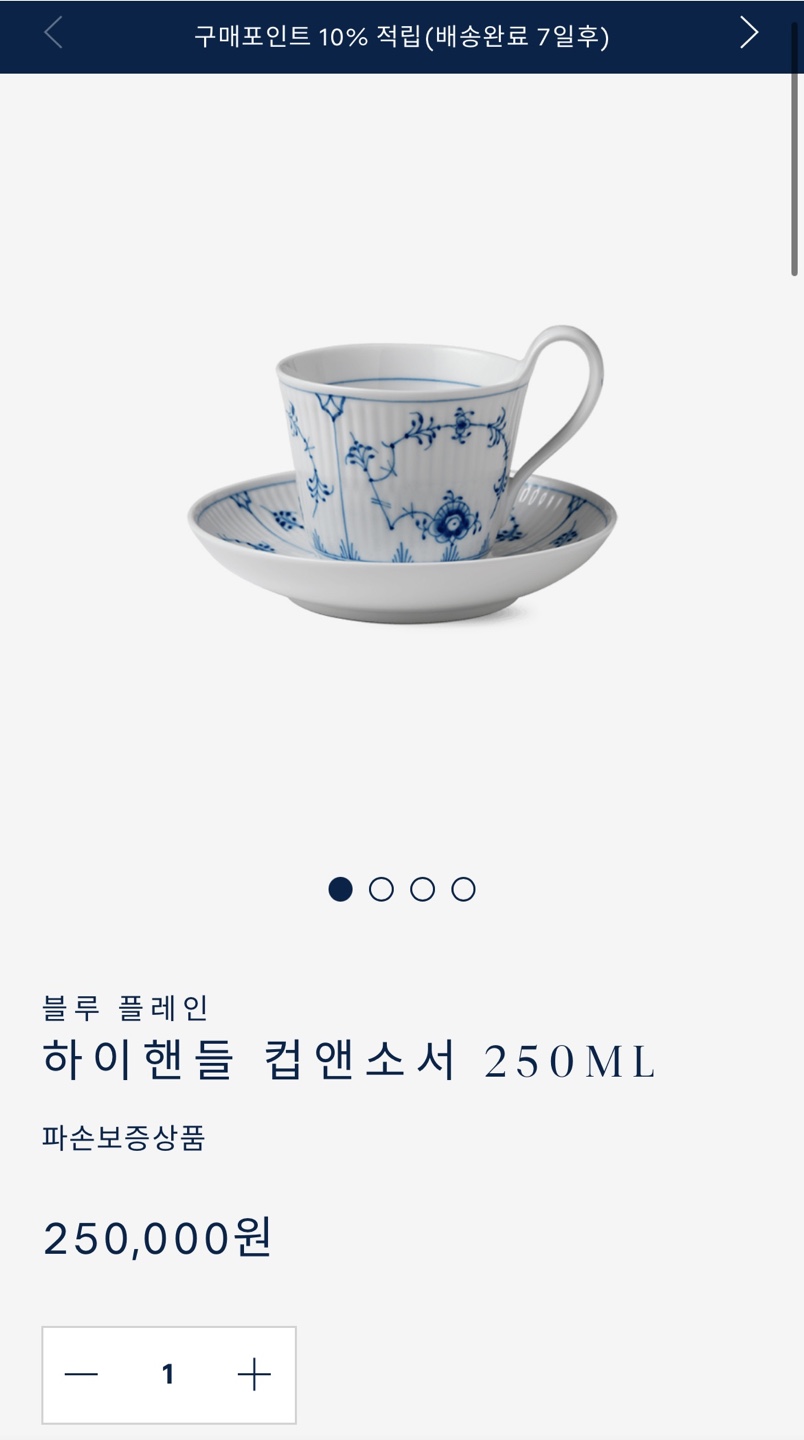
Task: Select the filled carousel position indicator
Action: coord(341,889)
